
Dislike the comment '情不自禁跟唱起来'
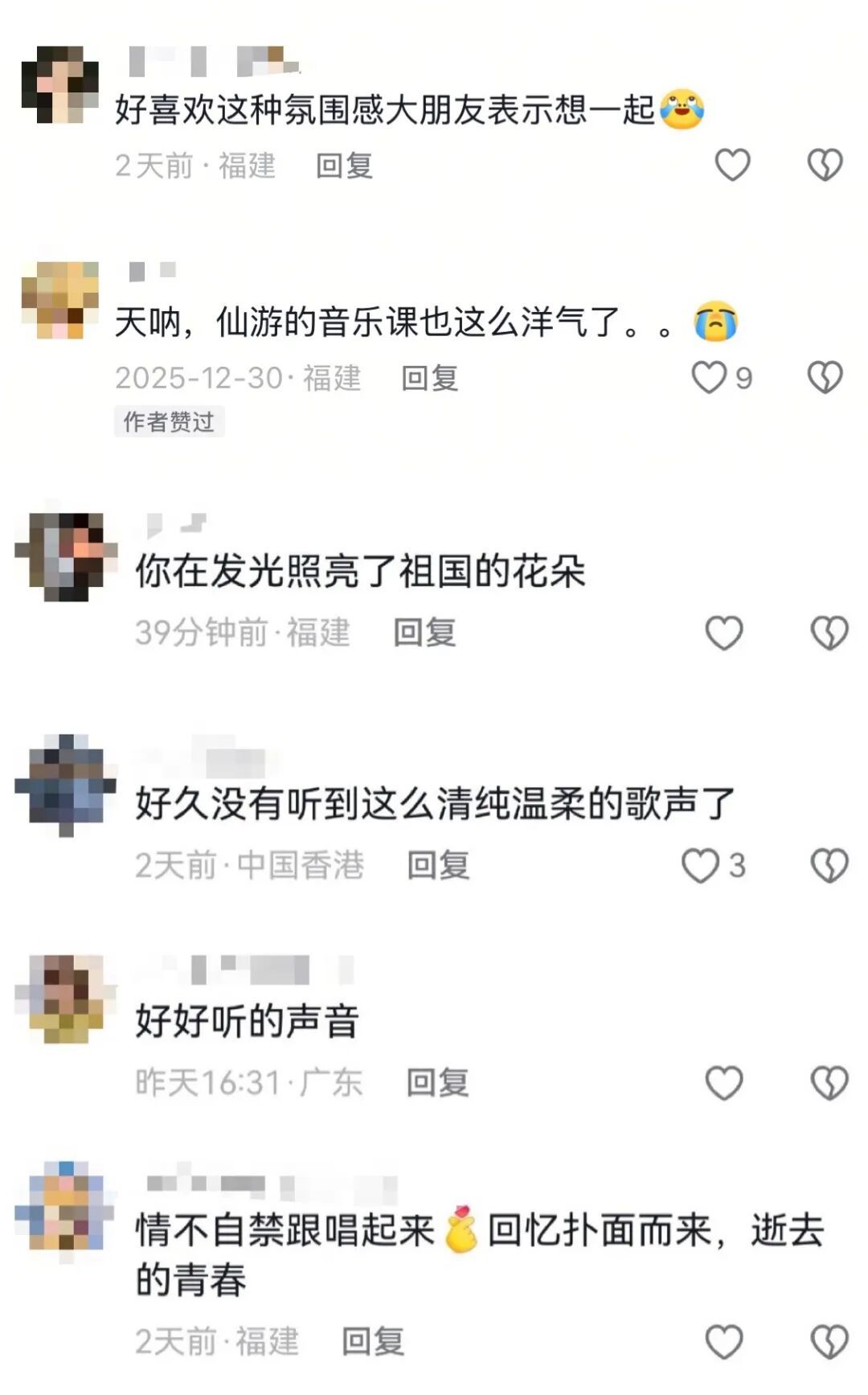[x=829, y=1342]
